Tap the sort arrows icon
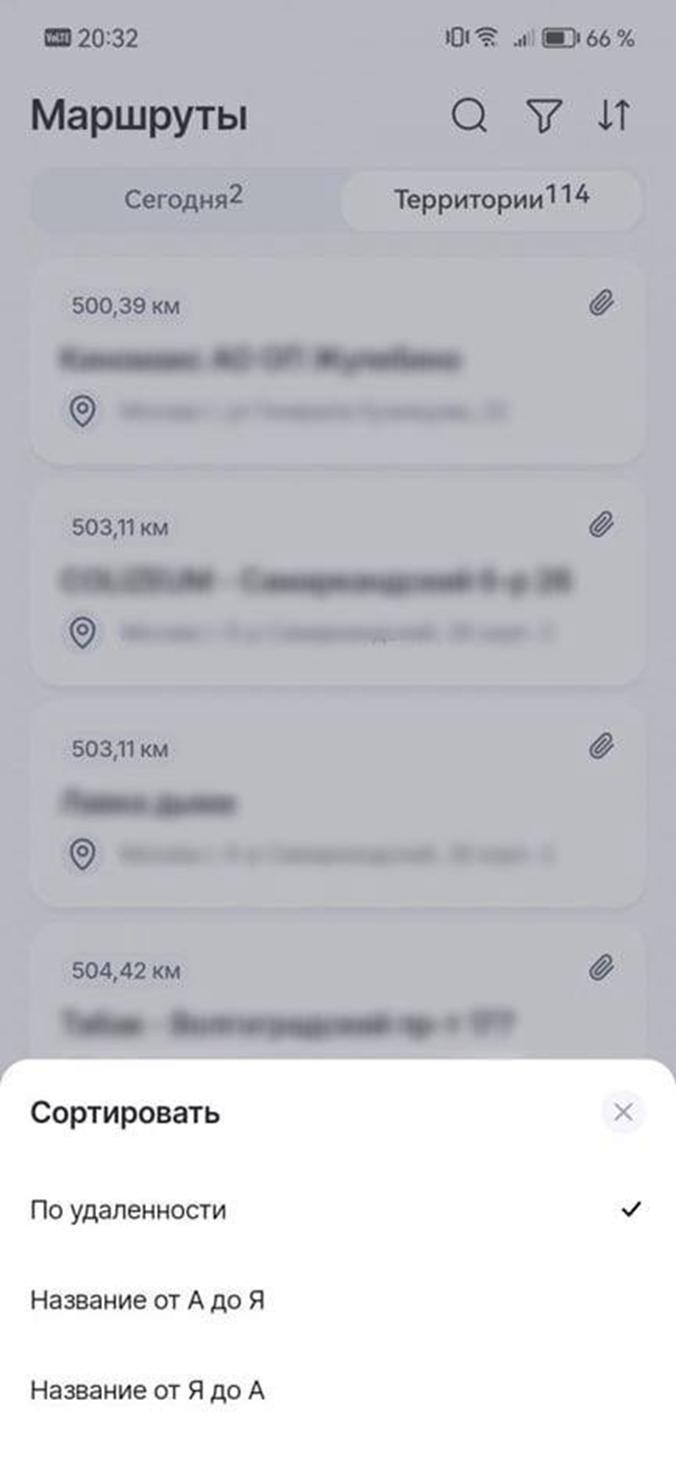 coord(614,116)
